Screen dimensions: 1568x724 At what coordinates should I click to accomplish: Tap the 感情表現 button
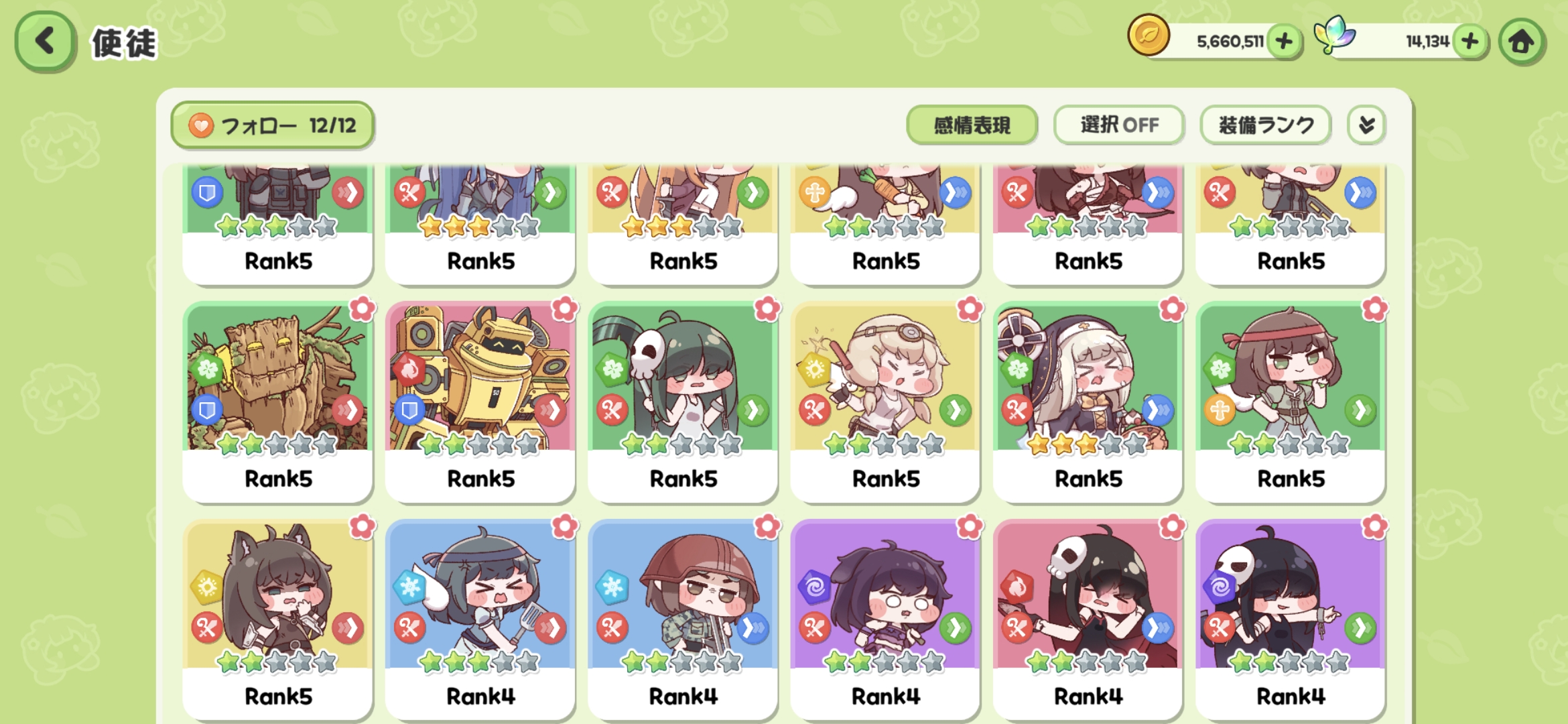972,125
